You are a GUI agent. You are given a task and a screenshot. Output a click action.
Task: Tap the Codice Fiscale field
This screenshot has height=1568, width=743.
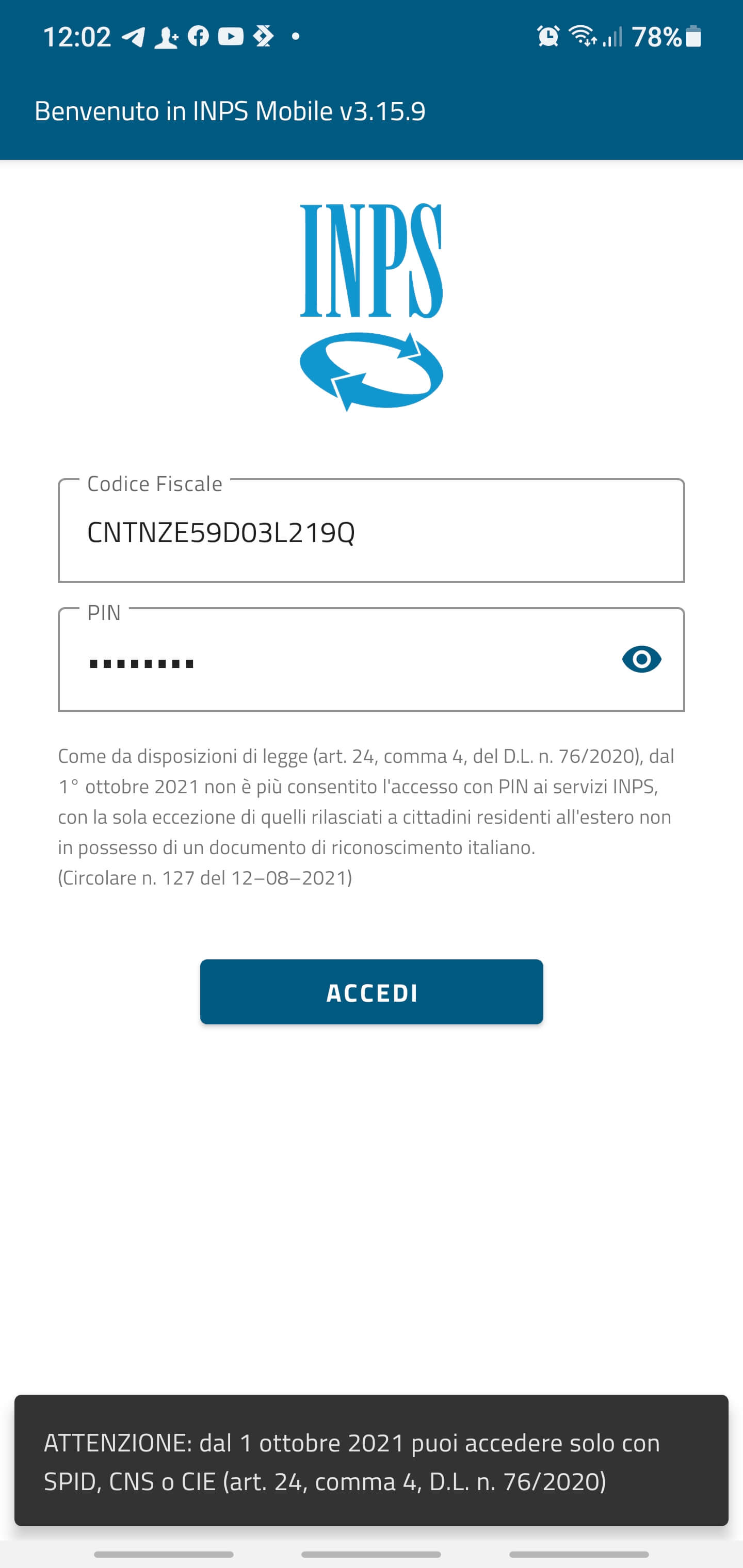pos(370,531)
